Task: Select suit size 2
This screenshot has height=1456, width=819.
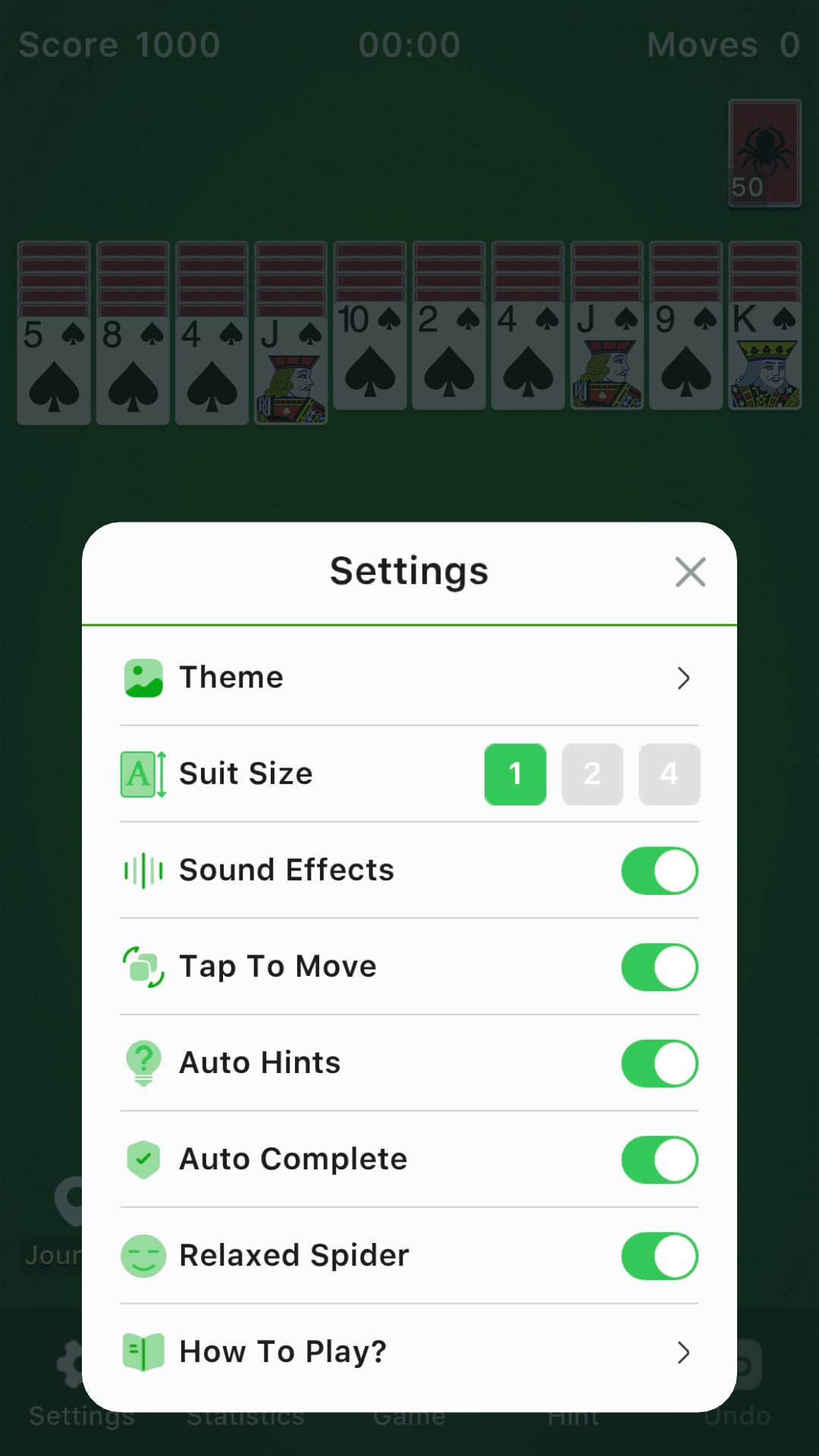Action: 592,774
